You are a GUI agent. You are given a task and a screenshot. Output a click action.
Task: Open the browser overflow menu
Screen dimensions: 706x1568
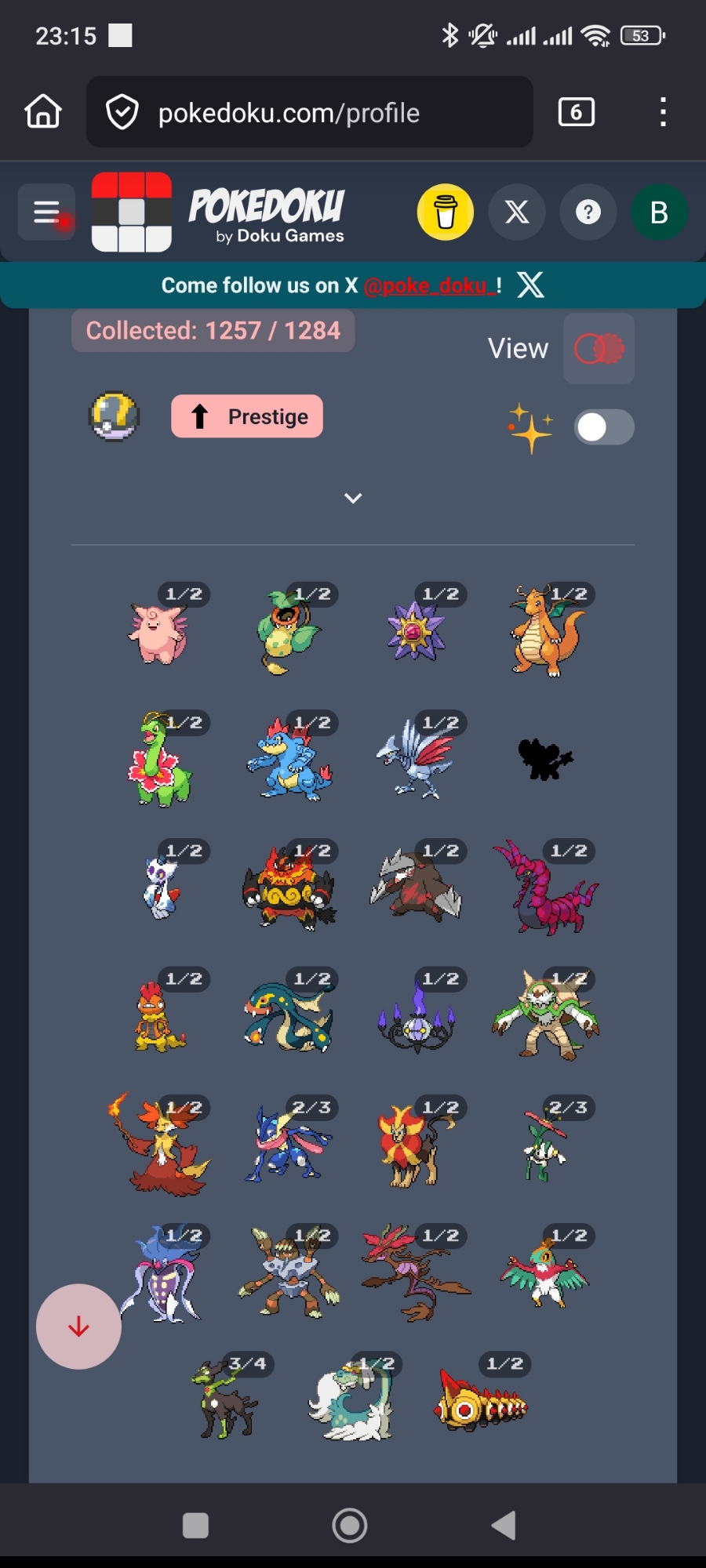point(663,113)
